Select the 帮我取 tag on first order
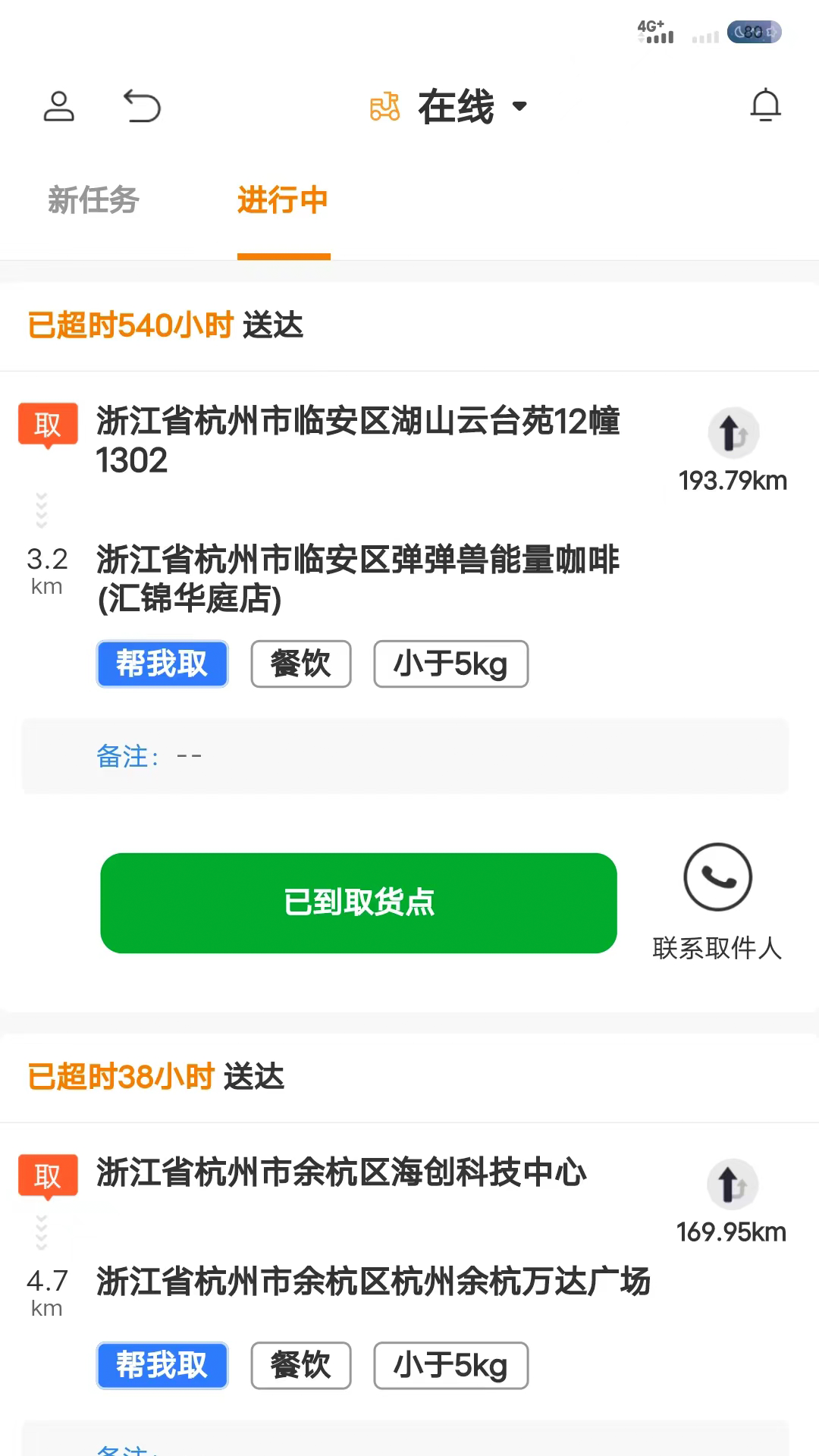This screenshot has width=819, height=1456. [x=162, y=664]
